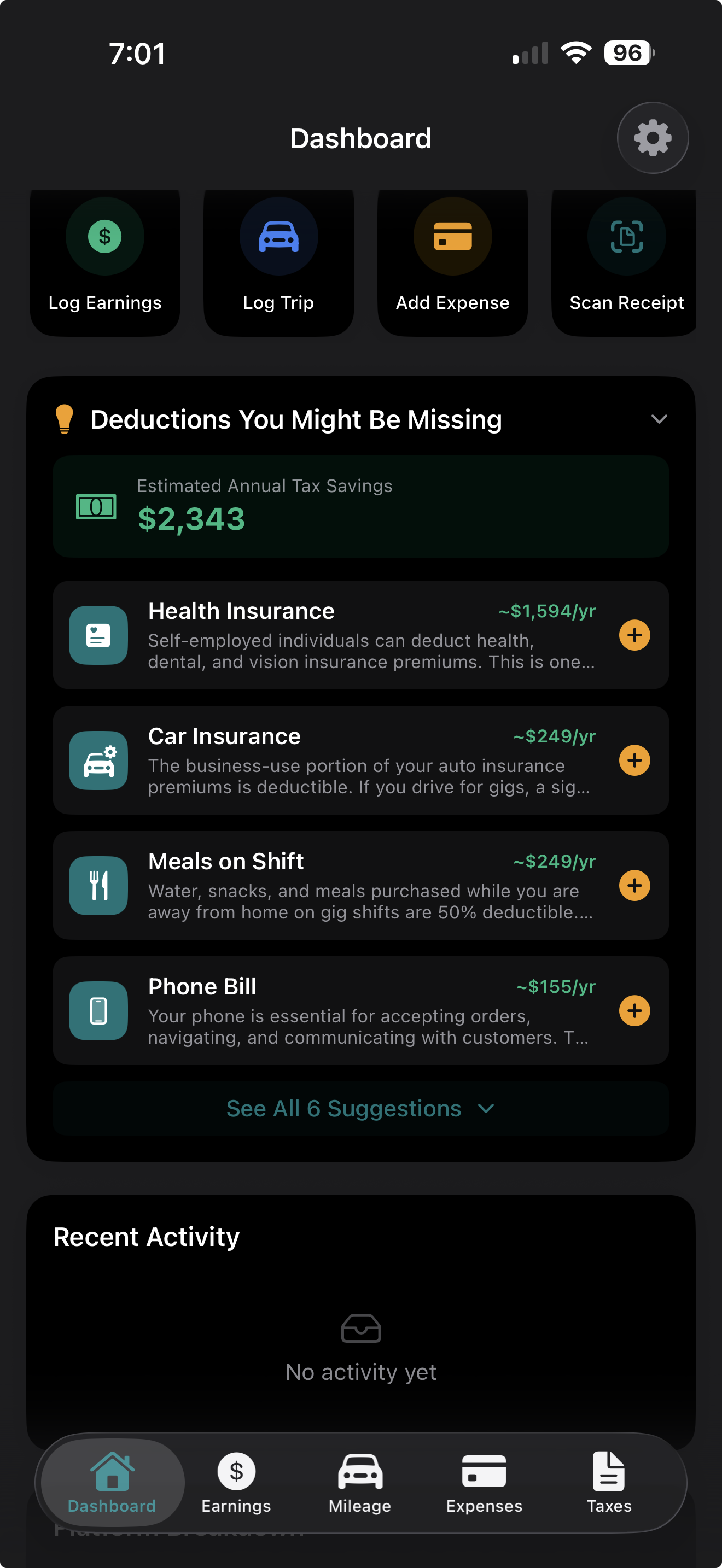Expand See All 6 Suggestions
This screenshot has height=1568, width=722.
click(360, 1108)
